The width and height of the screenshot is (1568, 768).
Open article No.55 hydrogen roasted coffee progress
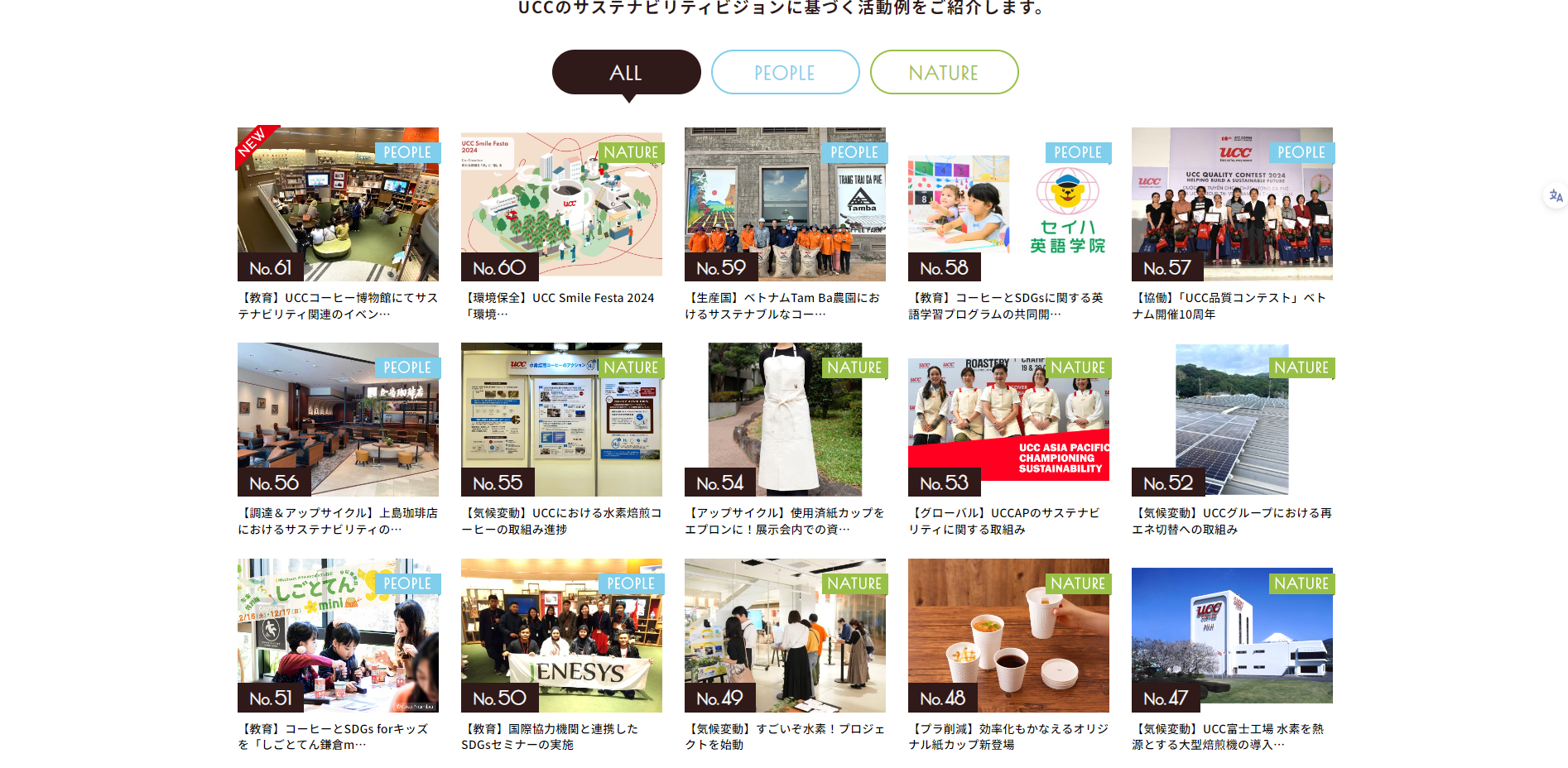(x=561, y=420)
